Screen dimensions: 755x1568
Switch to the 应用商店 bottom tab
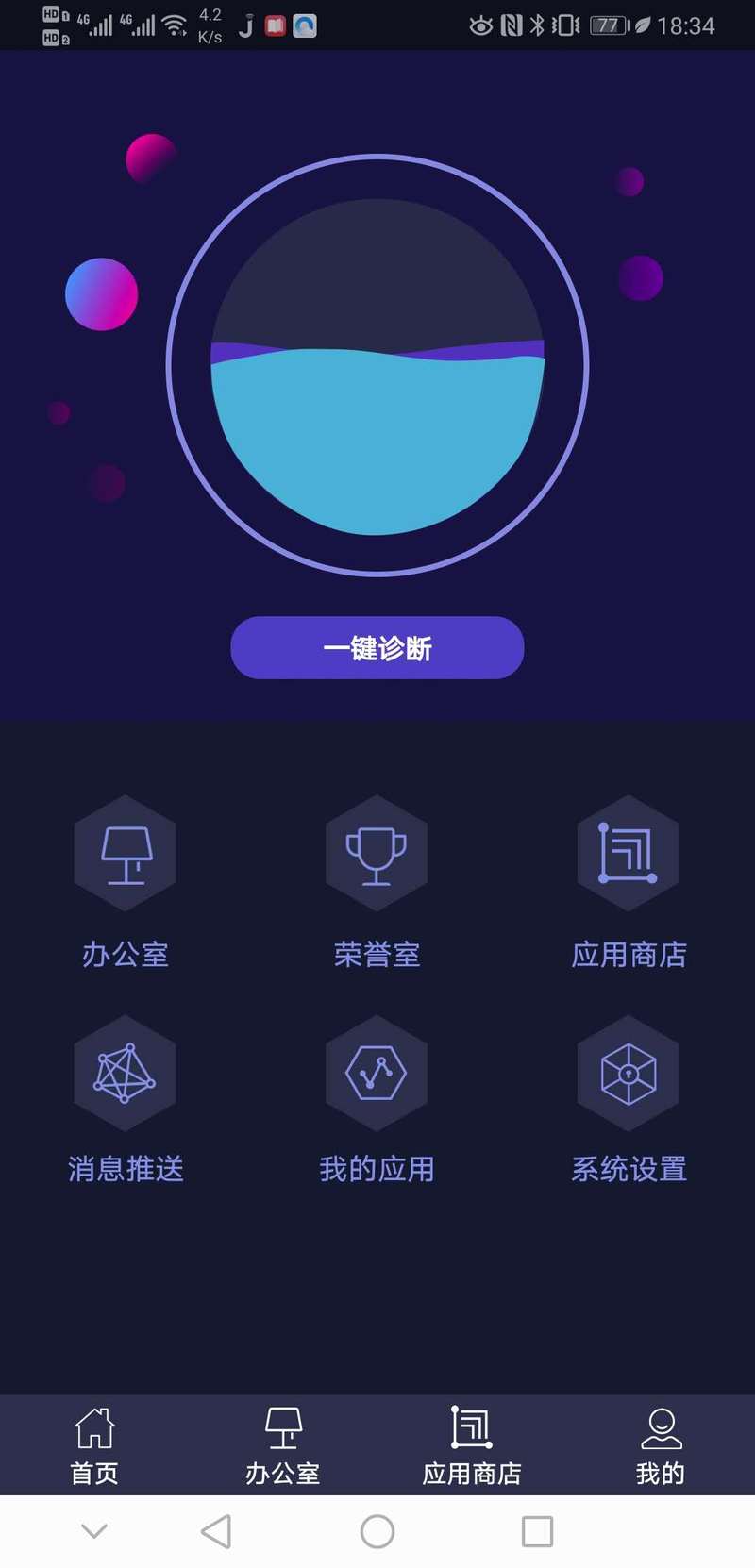click(472, 1445)
